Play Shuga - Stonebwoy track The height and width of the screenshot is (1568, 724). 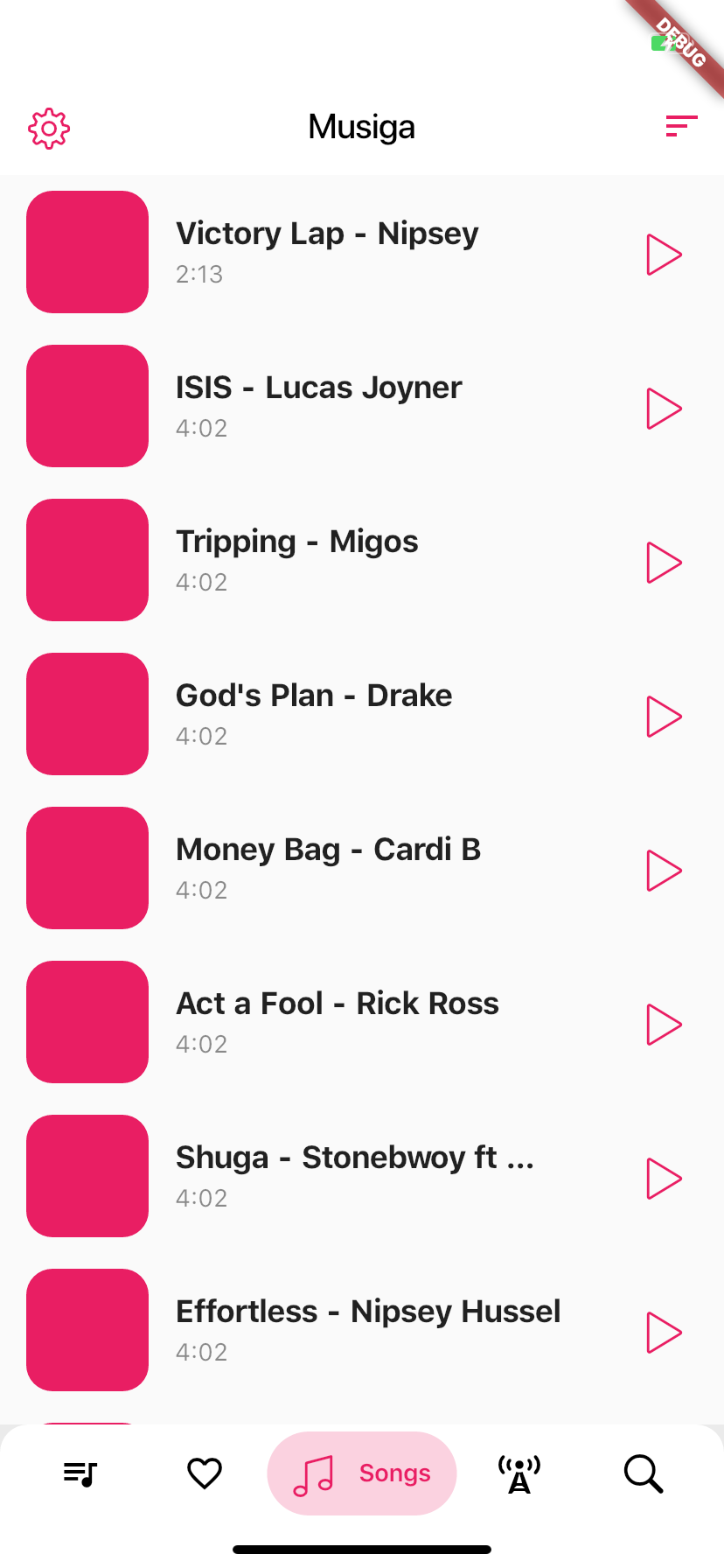click(664, 1179)
